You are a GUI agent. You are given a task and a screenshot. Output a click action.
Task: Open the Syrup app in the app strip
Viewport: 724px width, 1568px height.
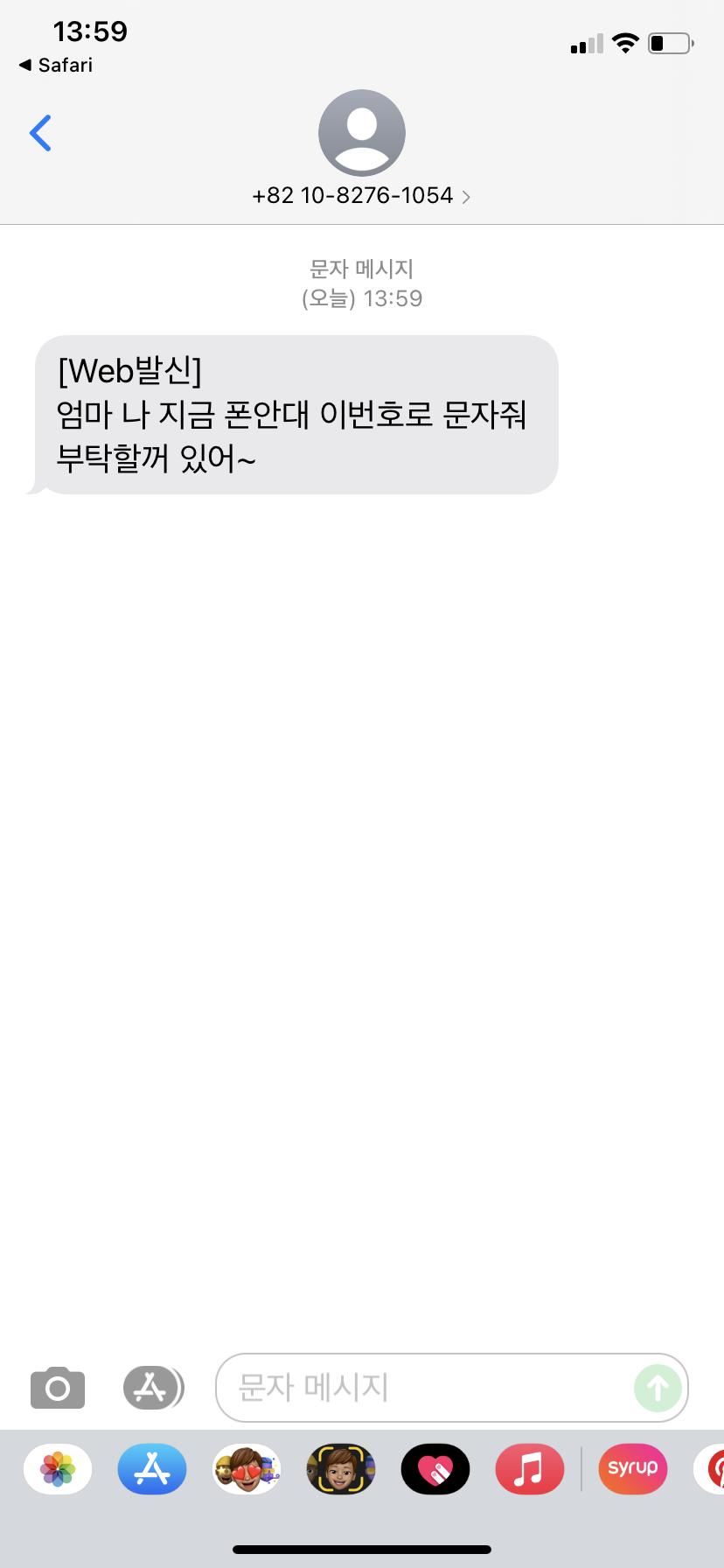click(632, 1468)
